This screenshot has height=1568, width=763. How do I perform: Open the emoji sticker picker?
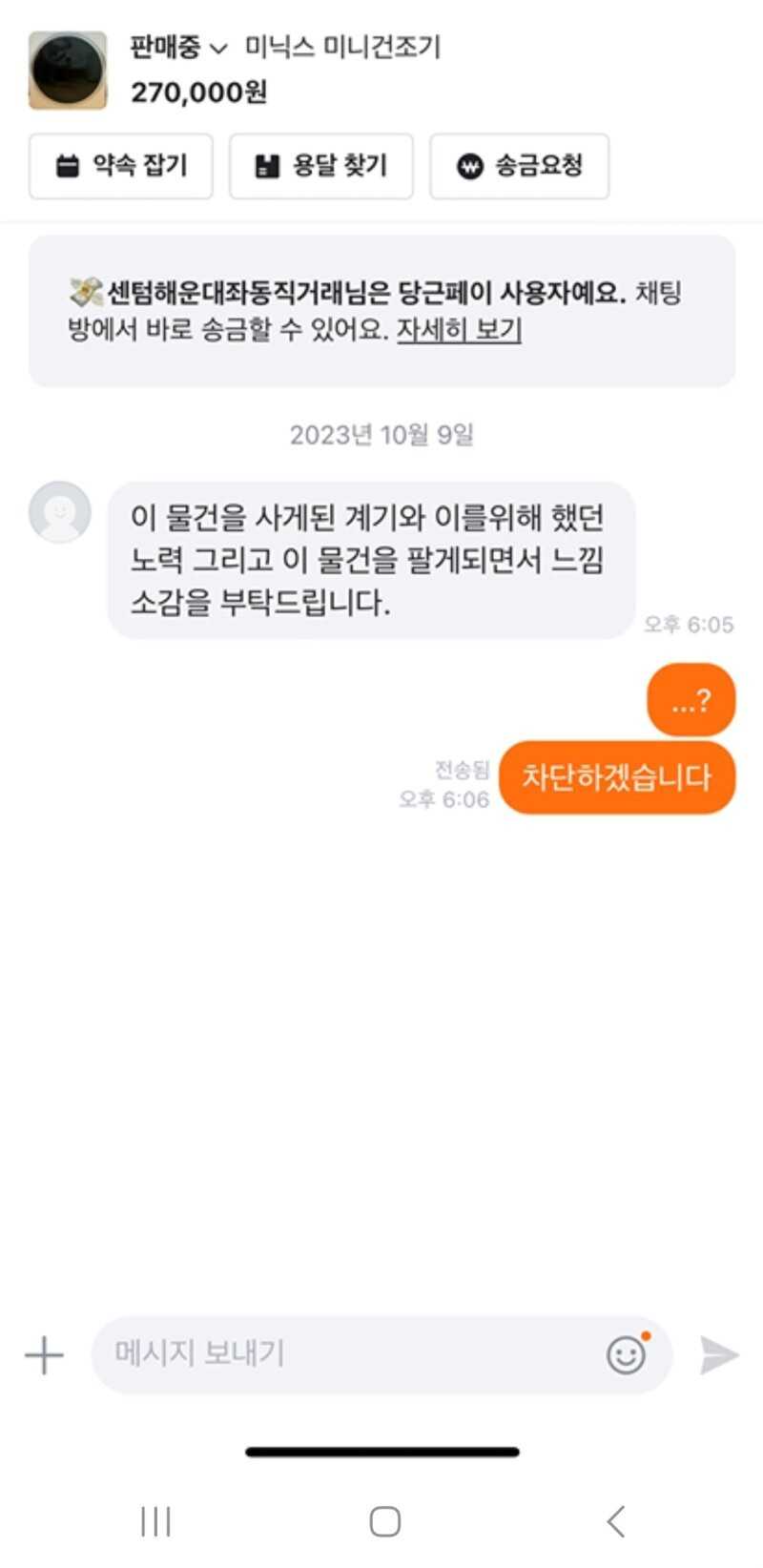coord(627,1353)
